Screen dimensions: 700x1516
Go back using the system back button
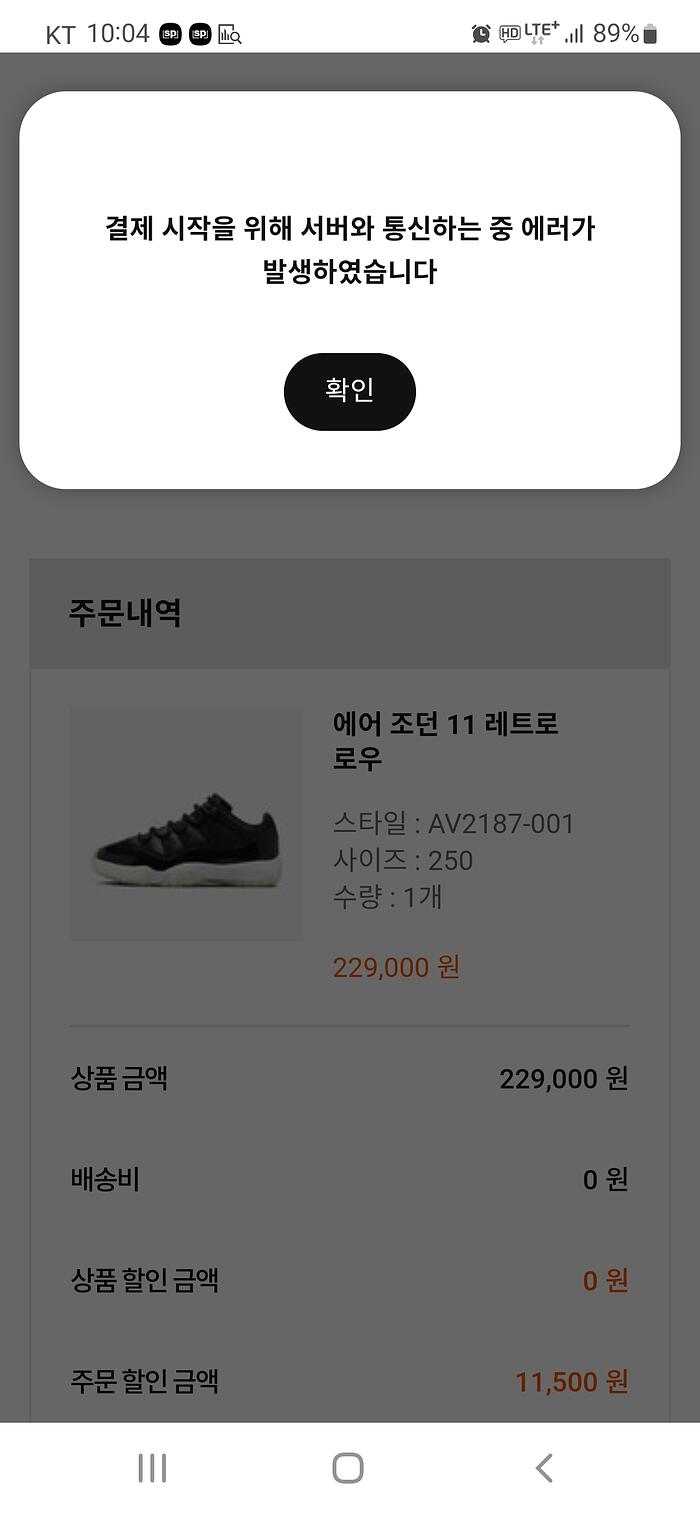click(544, 1467)
